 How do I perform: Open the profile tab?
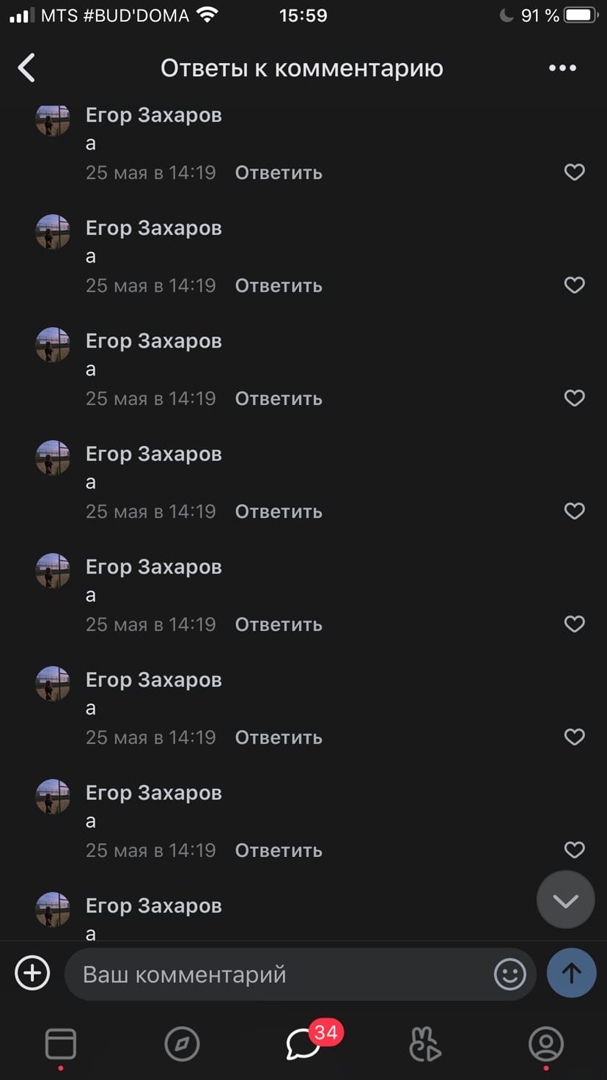[x=546, y=1045]
